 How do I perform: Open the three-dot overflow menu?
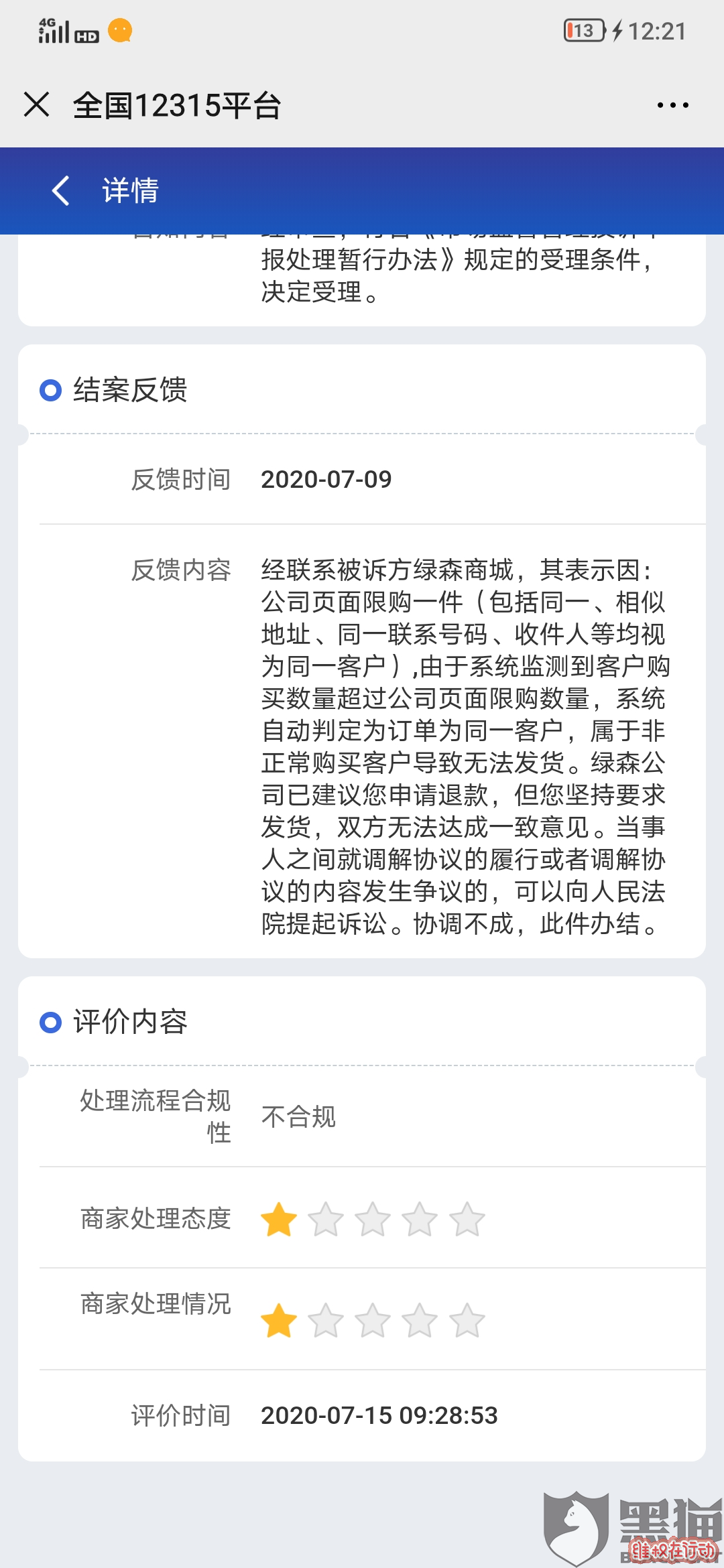tap(672, 105)
